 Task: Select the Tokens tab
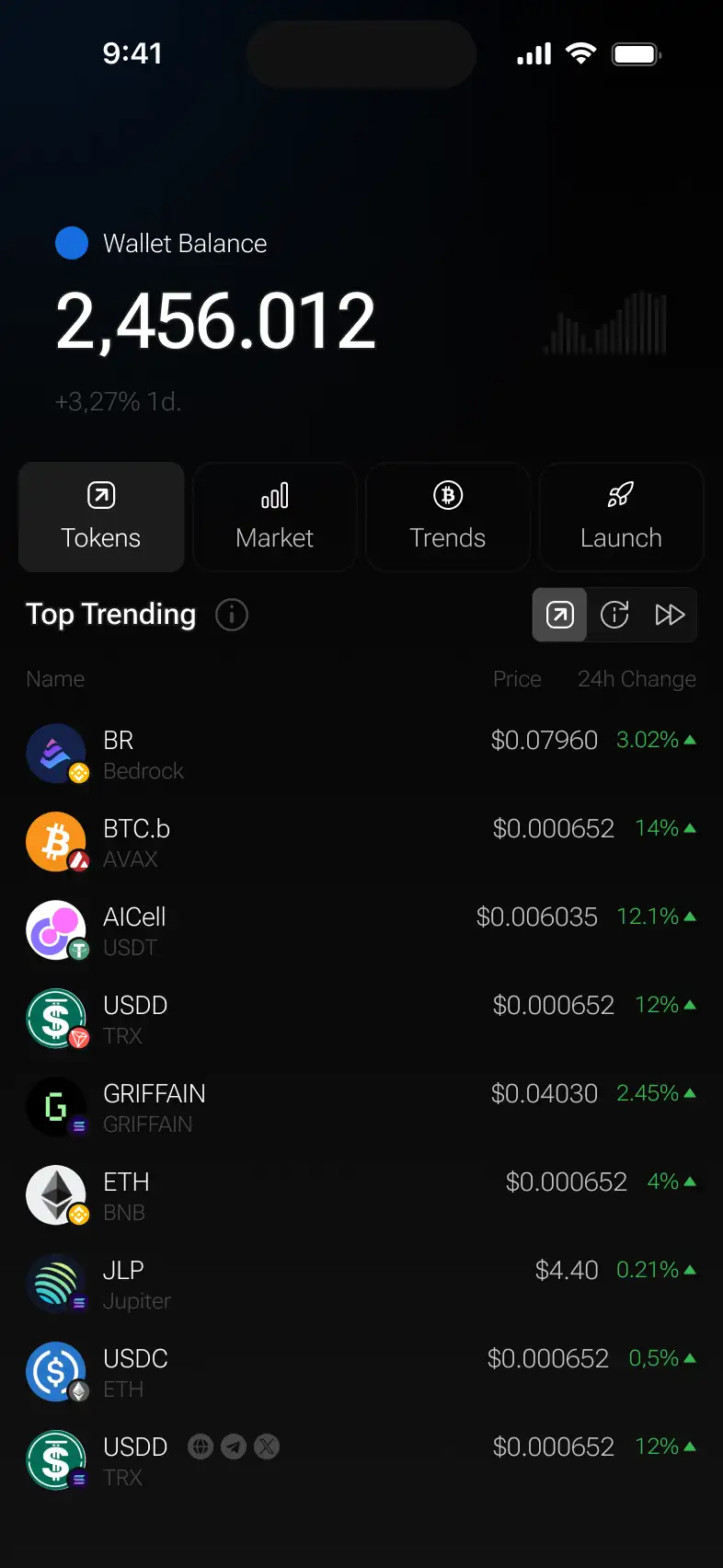tap(101, 517)
